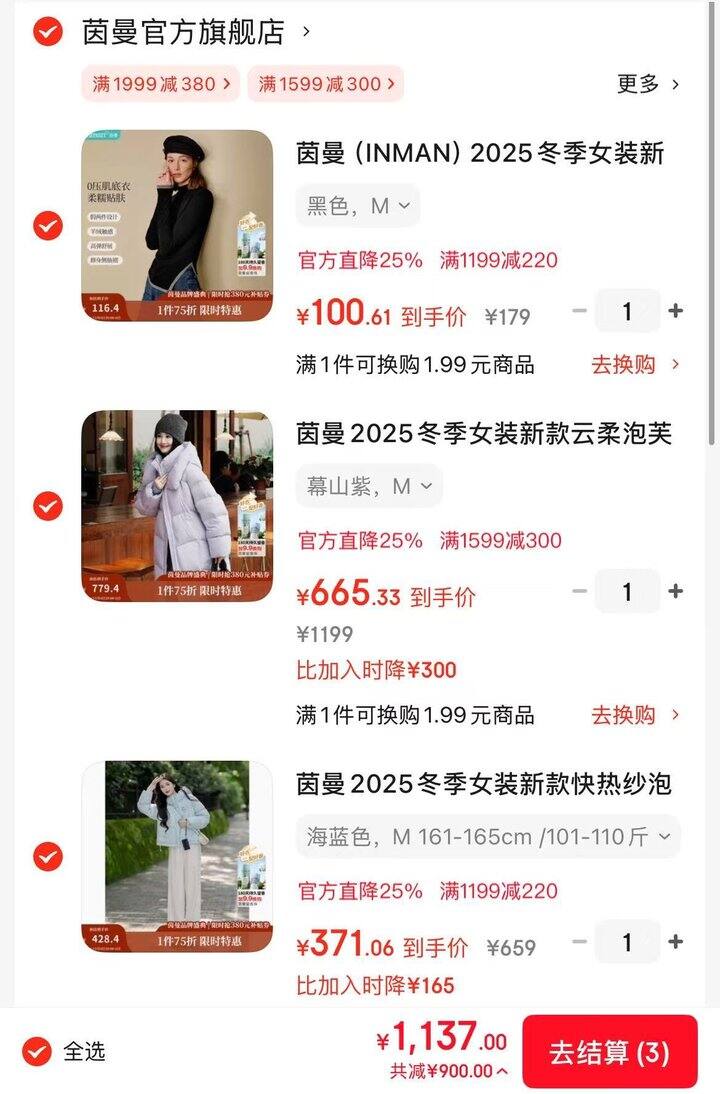Toggle the 全选 select-all checkbox
Viewport: 720px width, 1094px height.
(38, 1051)
